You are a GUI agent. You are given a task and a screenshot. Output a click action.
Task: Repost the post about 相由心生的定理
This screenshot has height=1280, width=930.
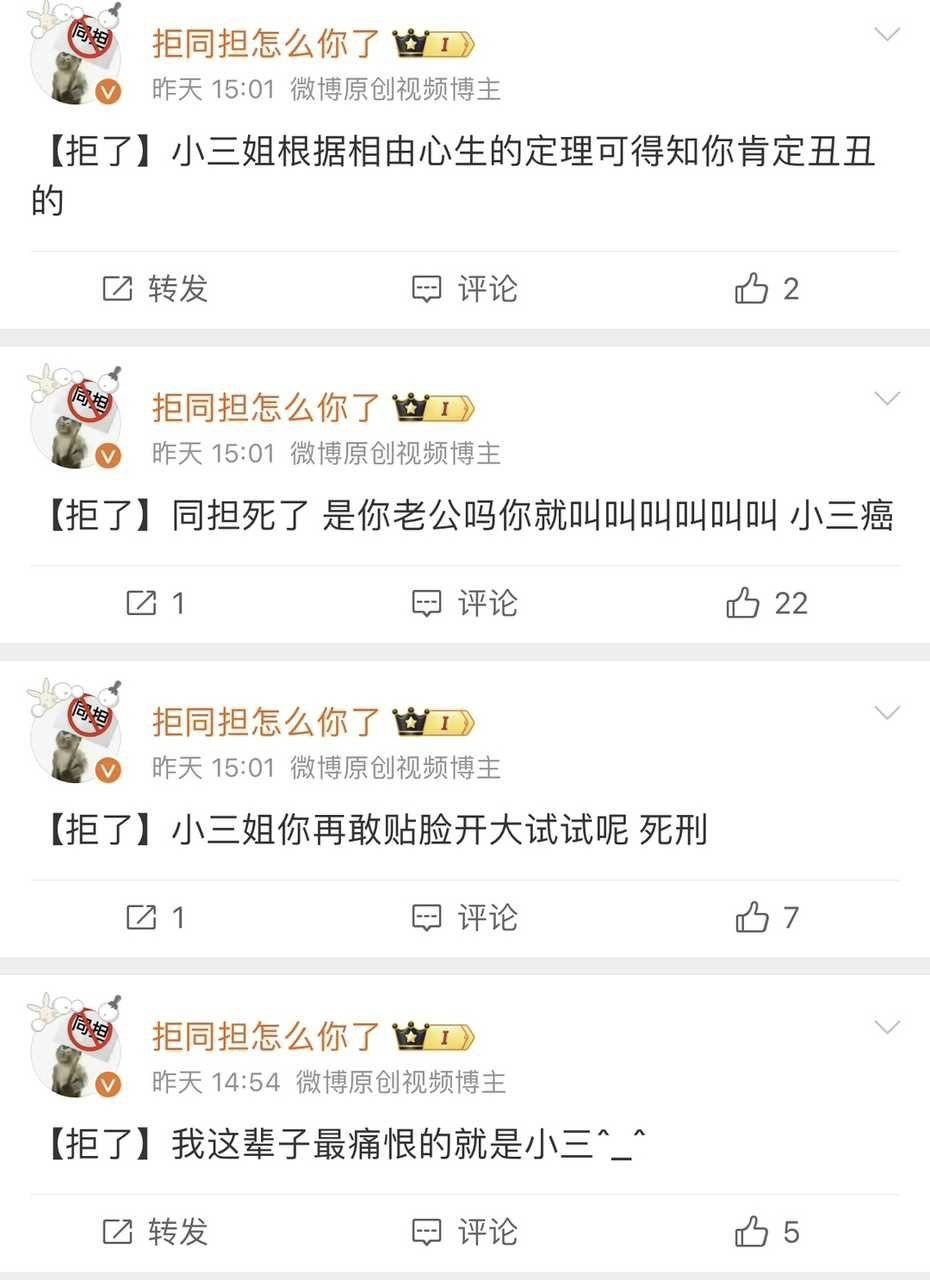click(x=156, y=290)
